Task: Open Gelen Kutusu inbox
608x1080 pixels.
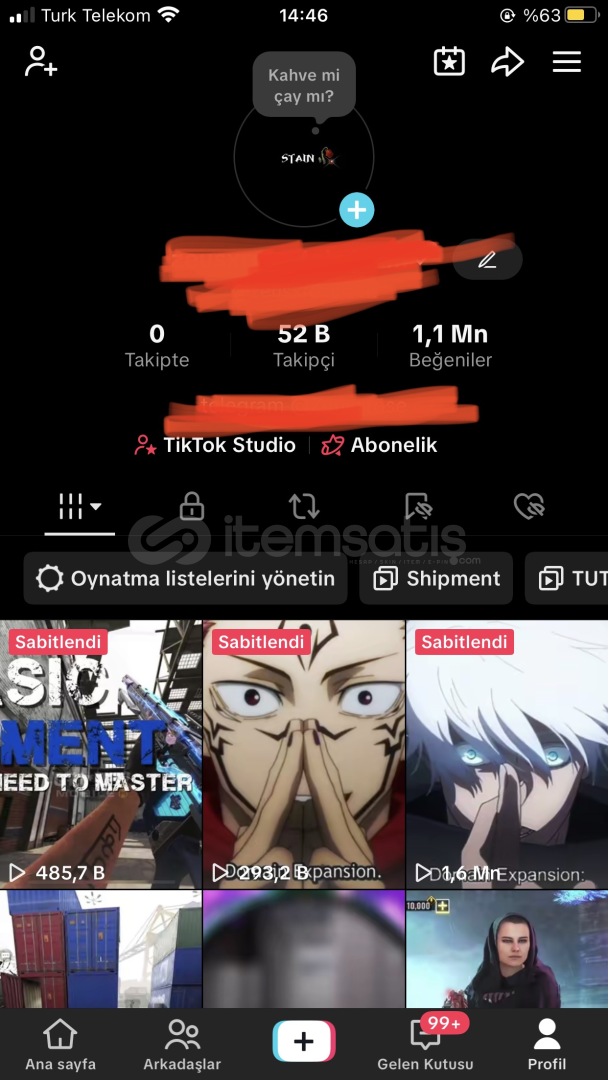Action: [426, 1046]
